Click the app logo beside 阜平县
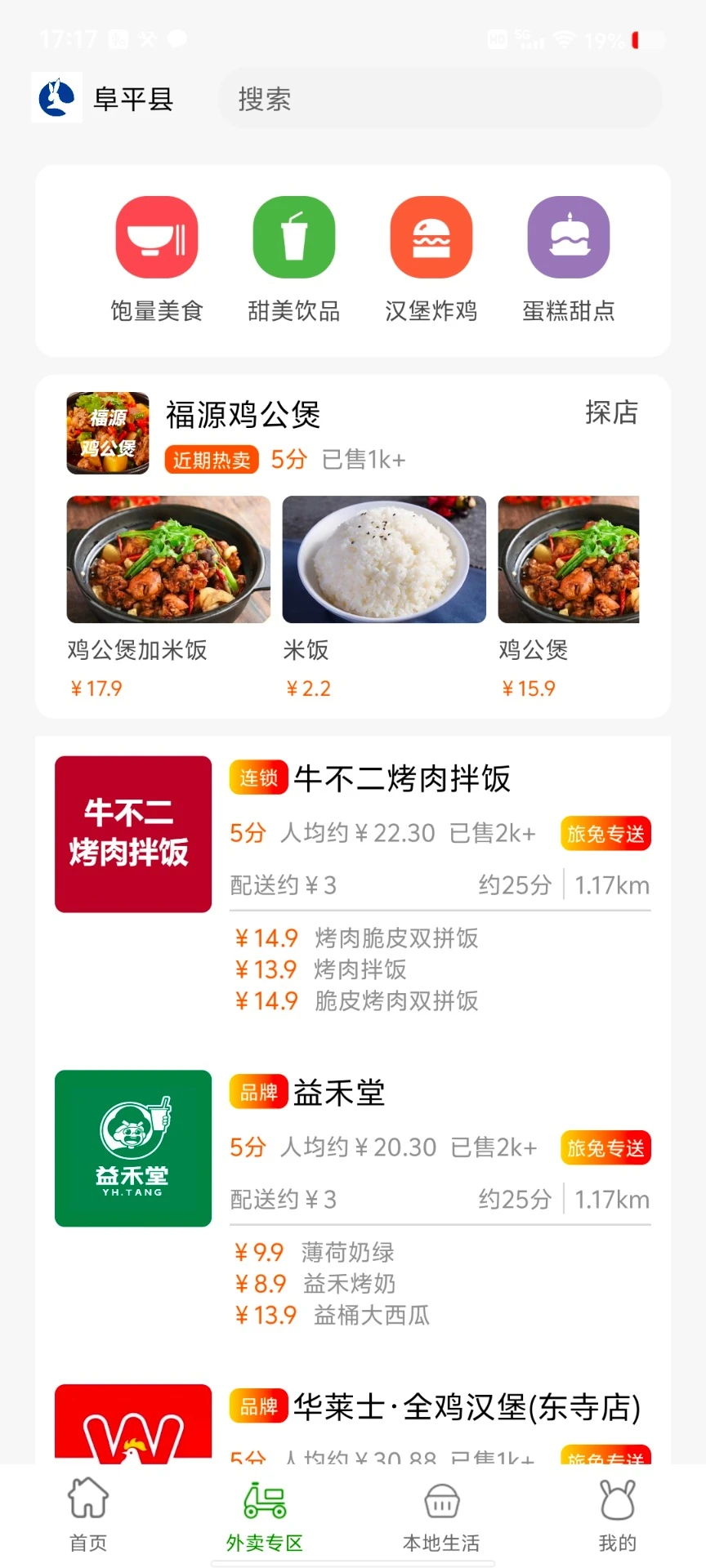Image resolution: width=706 pixels, height=1568 pixels. 56,98
